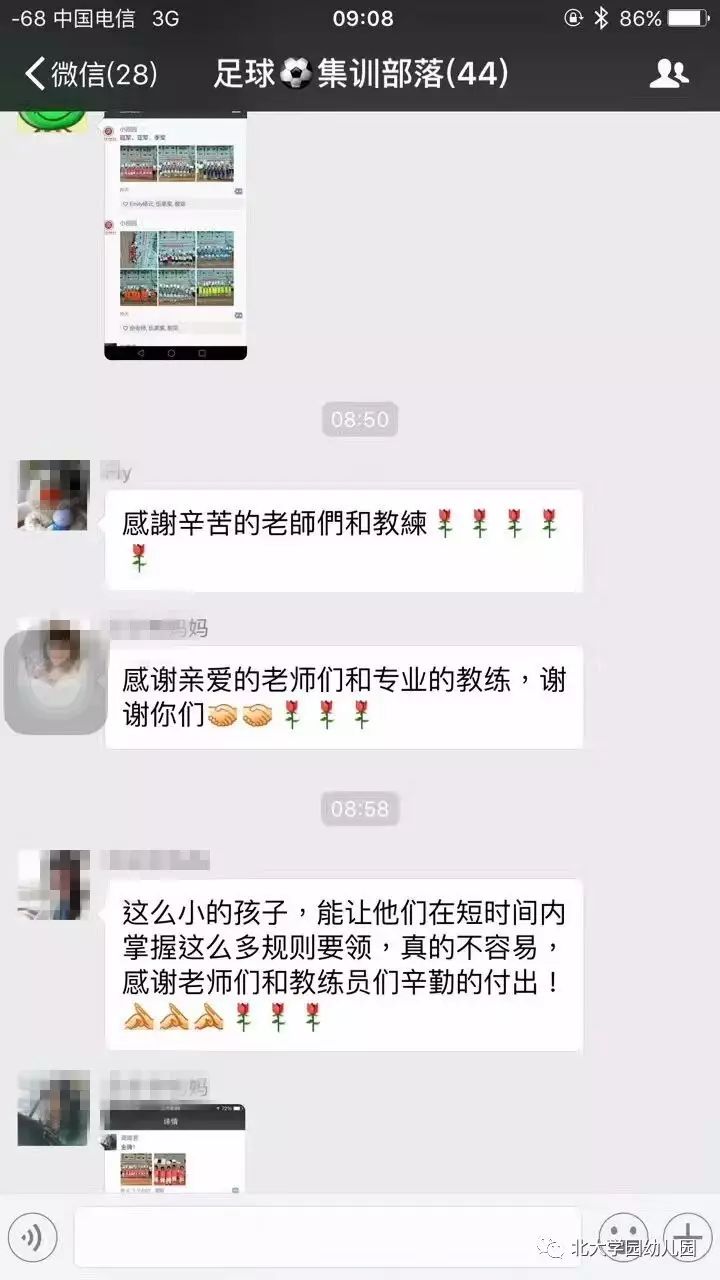Focus the message text field

[326, 1238]
